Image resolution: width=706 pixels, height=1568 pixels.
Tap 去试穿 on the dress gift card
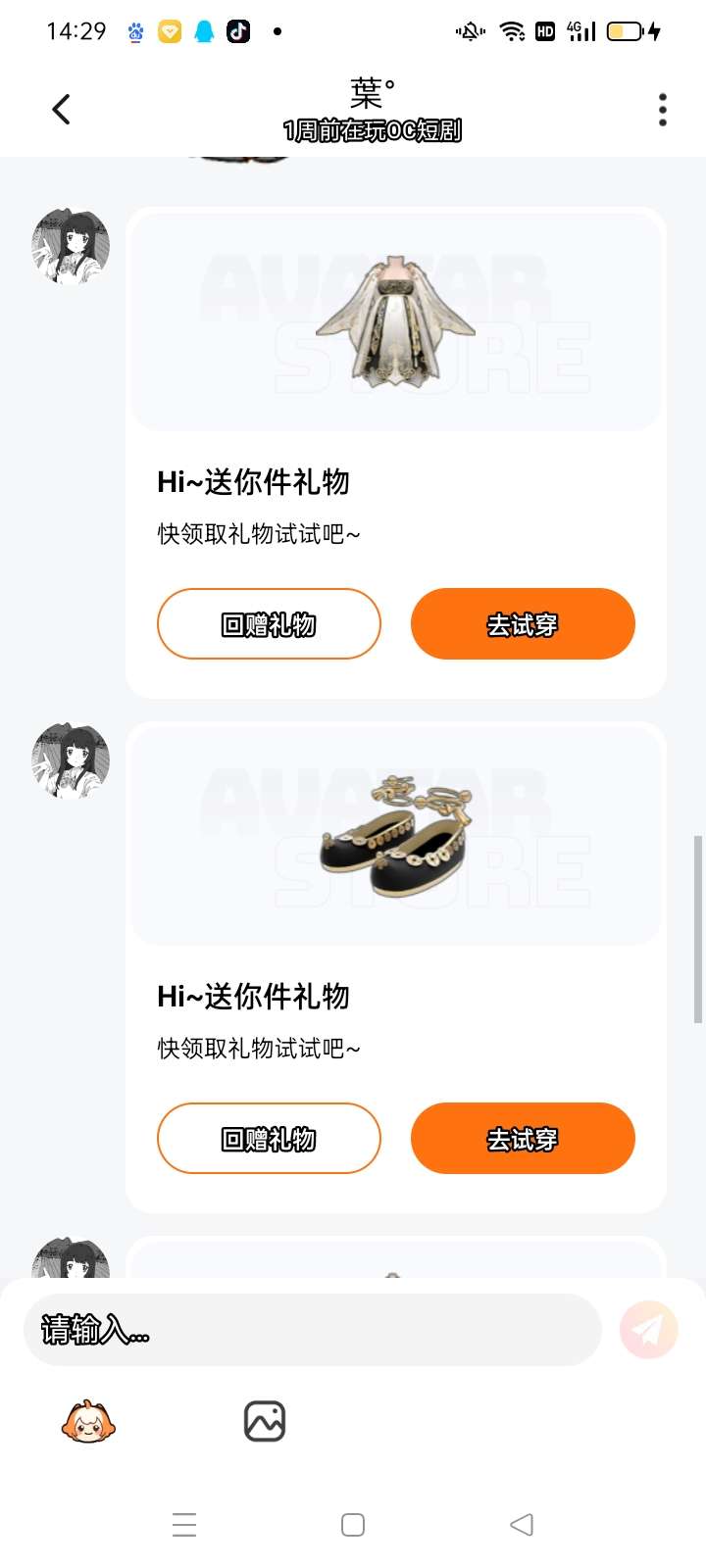coord(523,624)
